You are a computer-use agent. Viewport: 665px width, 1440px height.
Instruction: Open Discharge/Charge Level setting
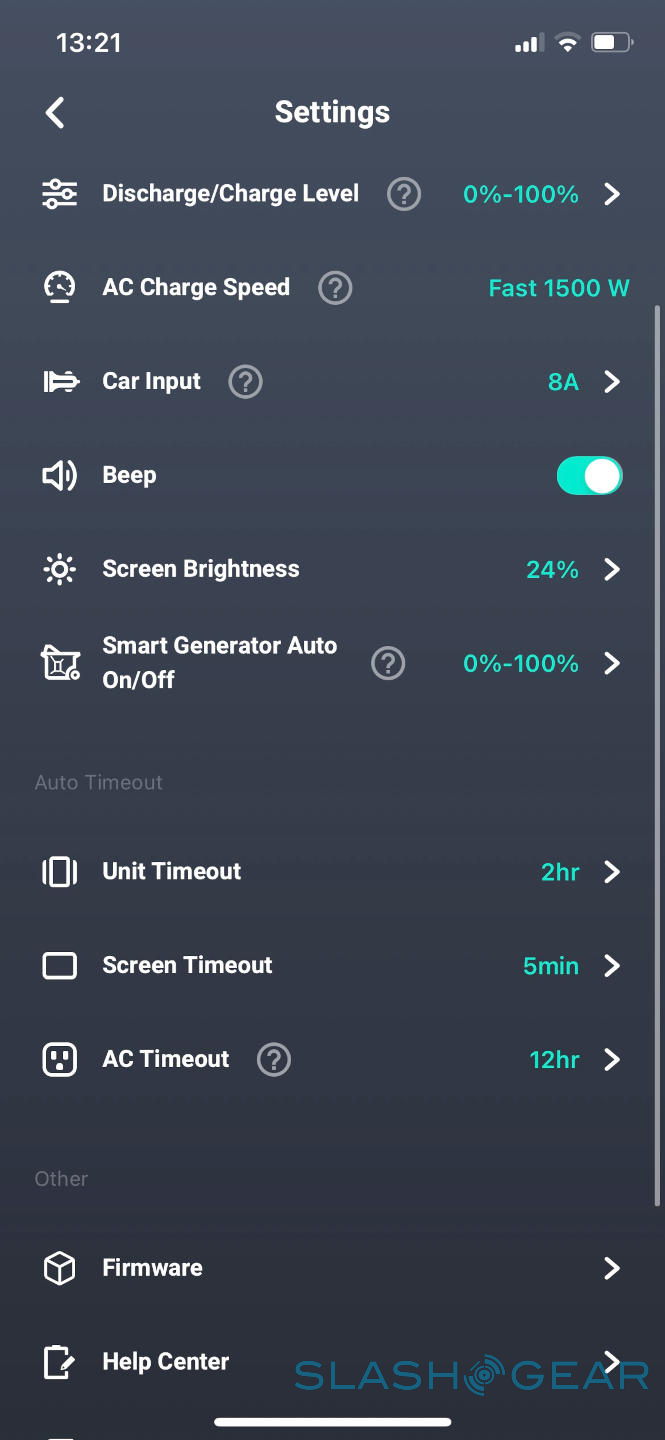pyautogui.click(x=230, y=194)
